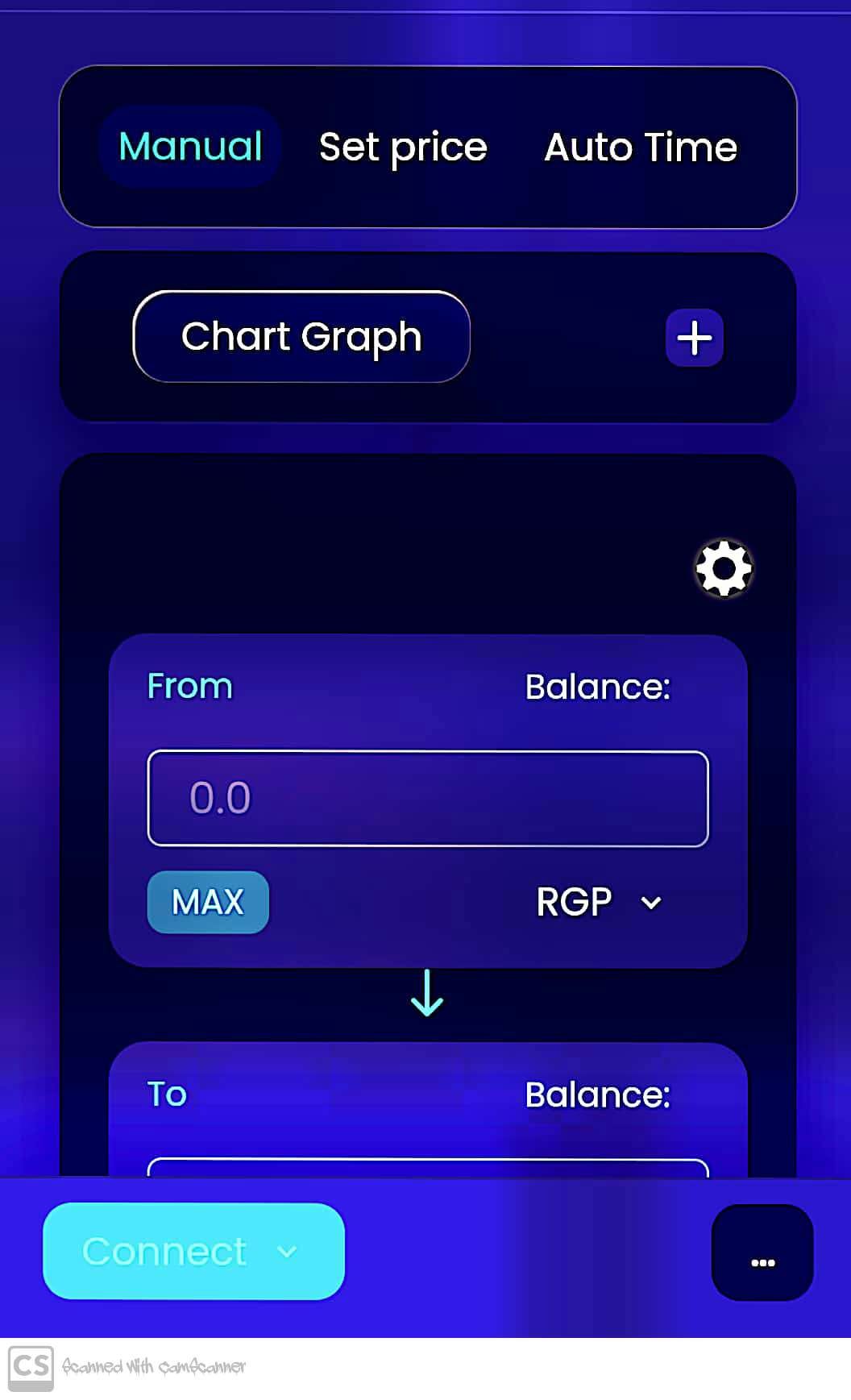Viewport: 851px width, 1400px height.
Task: Tap the swap direction arrow
Action: point(427,993)
